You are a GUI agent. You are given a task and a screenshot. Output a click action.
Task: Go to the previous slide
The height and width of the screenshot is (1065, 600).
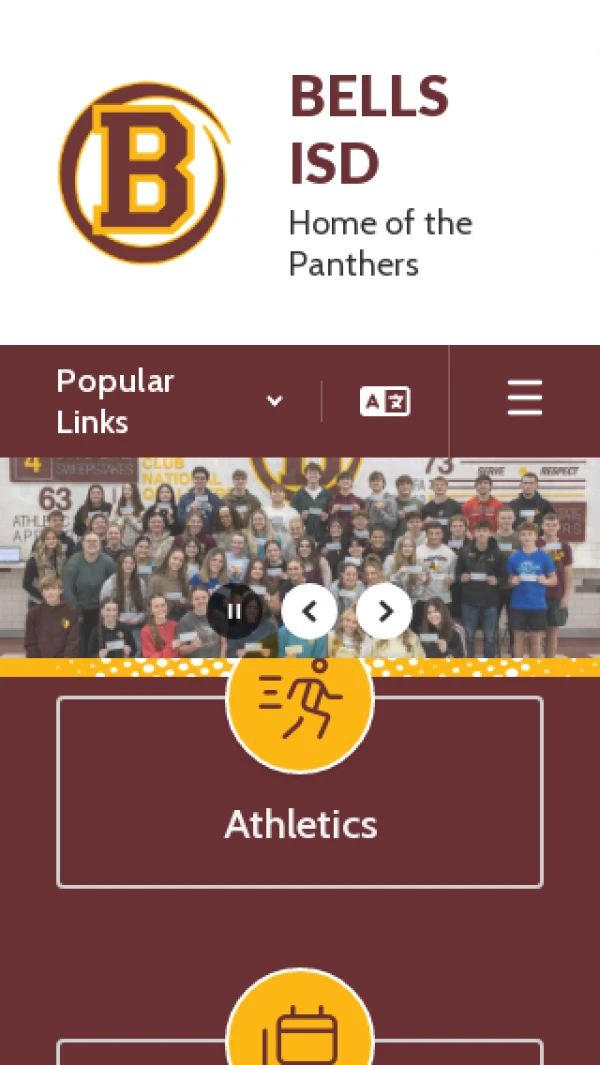point(309,611)
